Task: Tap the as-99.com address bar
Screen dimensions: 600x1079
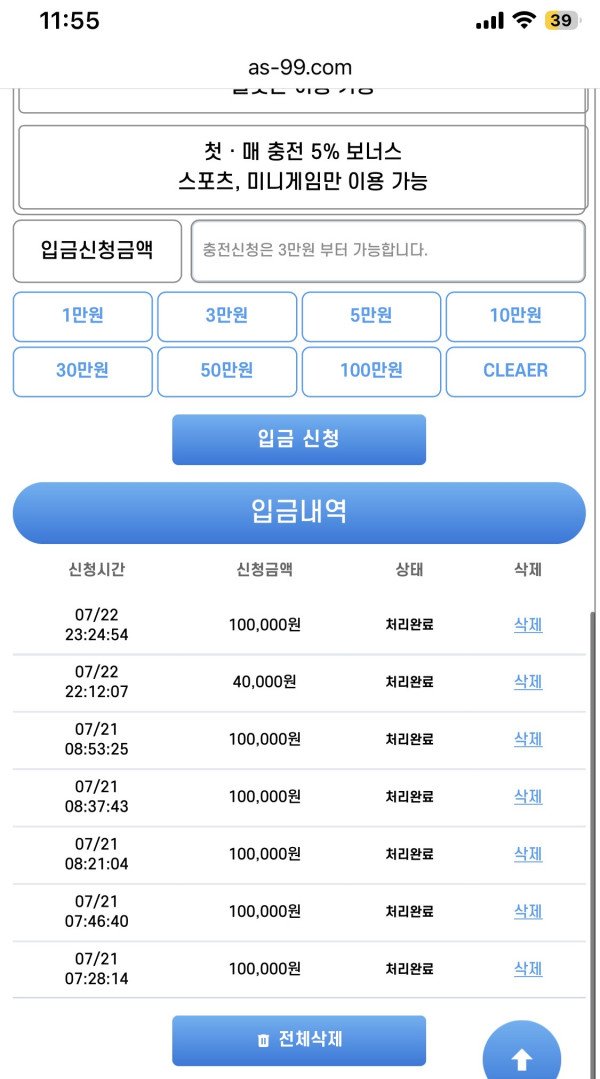Action: pos(300,67)
